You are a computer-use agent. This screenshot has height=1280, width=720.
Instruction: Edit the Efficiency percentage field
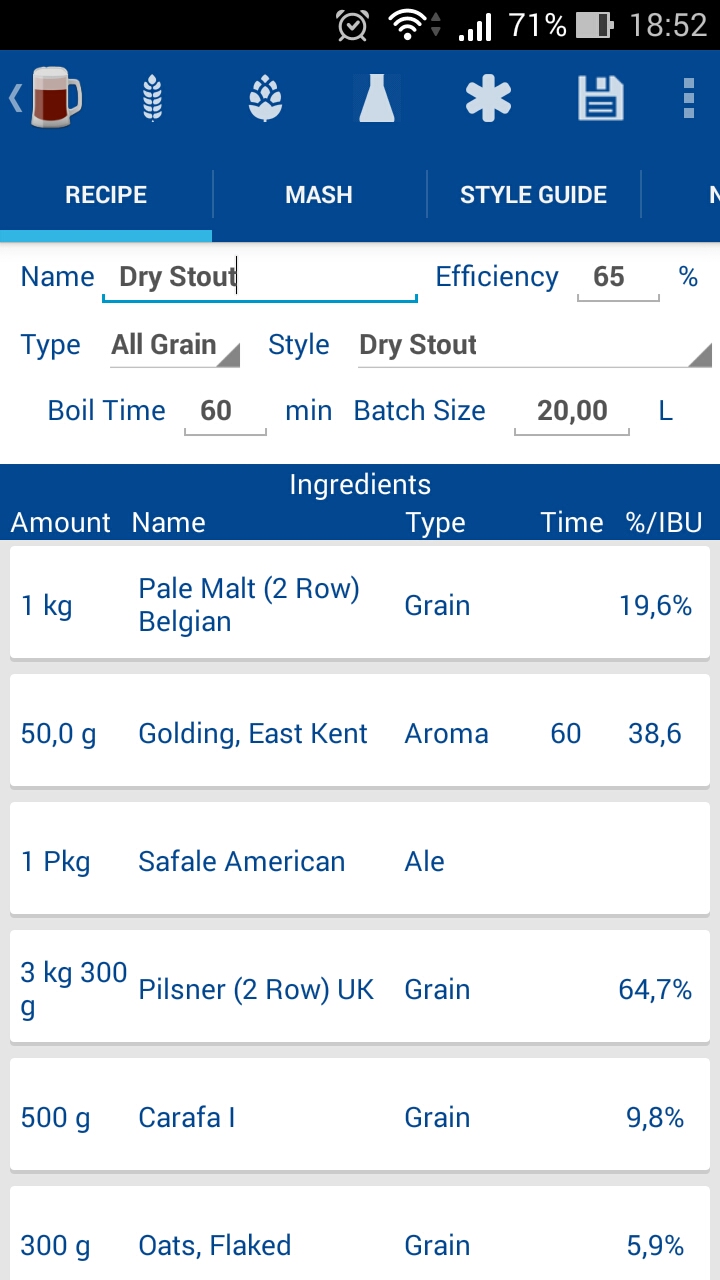[x=618, y=278]
